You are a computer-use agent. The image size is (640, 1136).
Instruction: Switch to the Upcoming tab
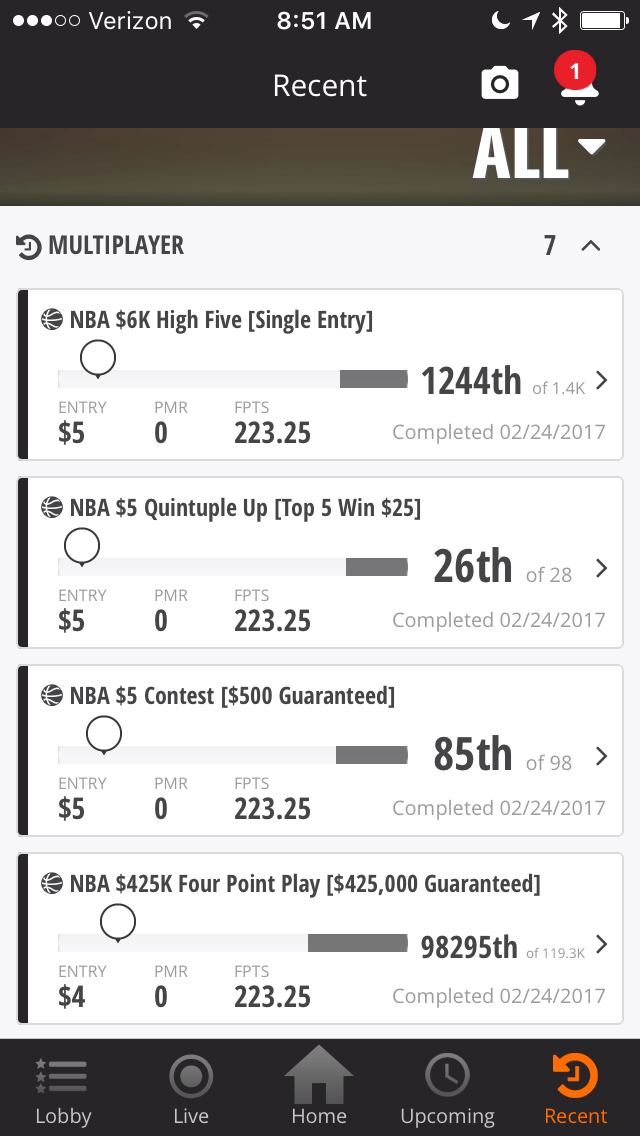[x=447, y=1088]
